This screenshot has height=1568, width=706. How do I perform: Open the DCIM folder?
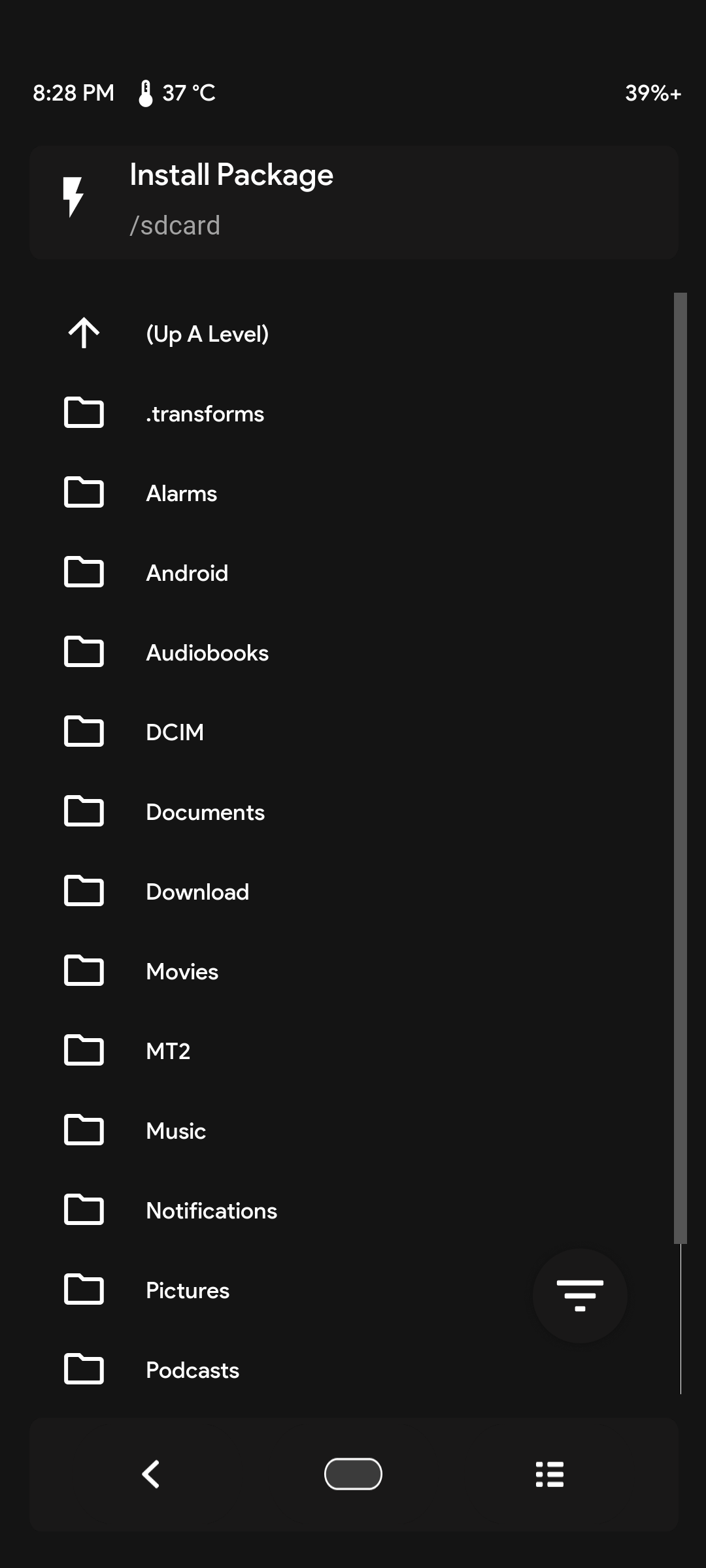click(353, 732)
